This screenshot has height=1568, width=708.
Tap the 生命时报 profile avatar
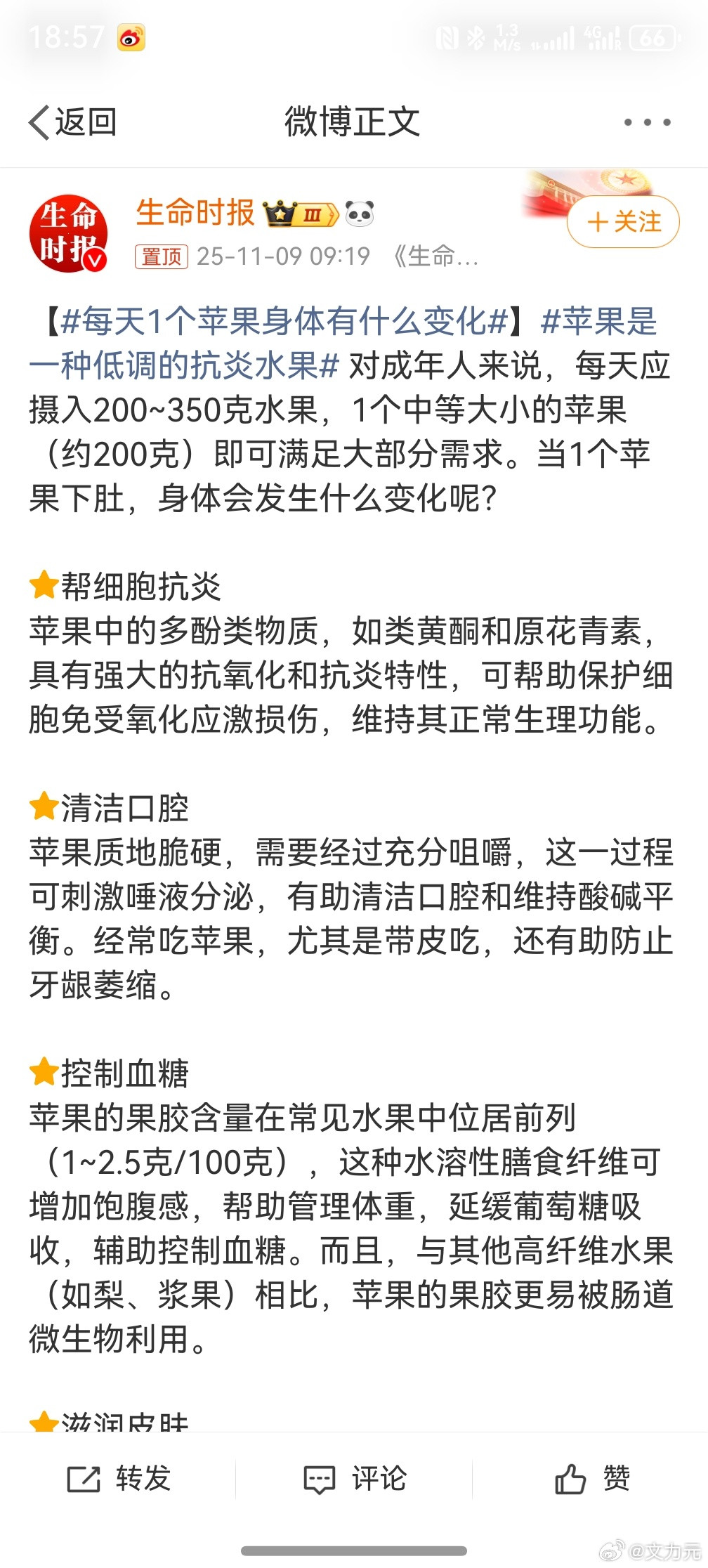pyautogui.click(x=70, y=232)
